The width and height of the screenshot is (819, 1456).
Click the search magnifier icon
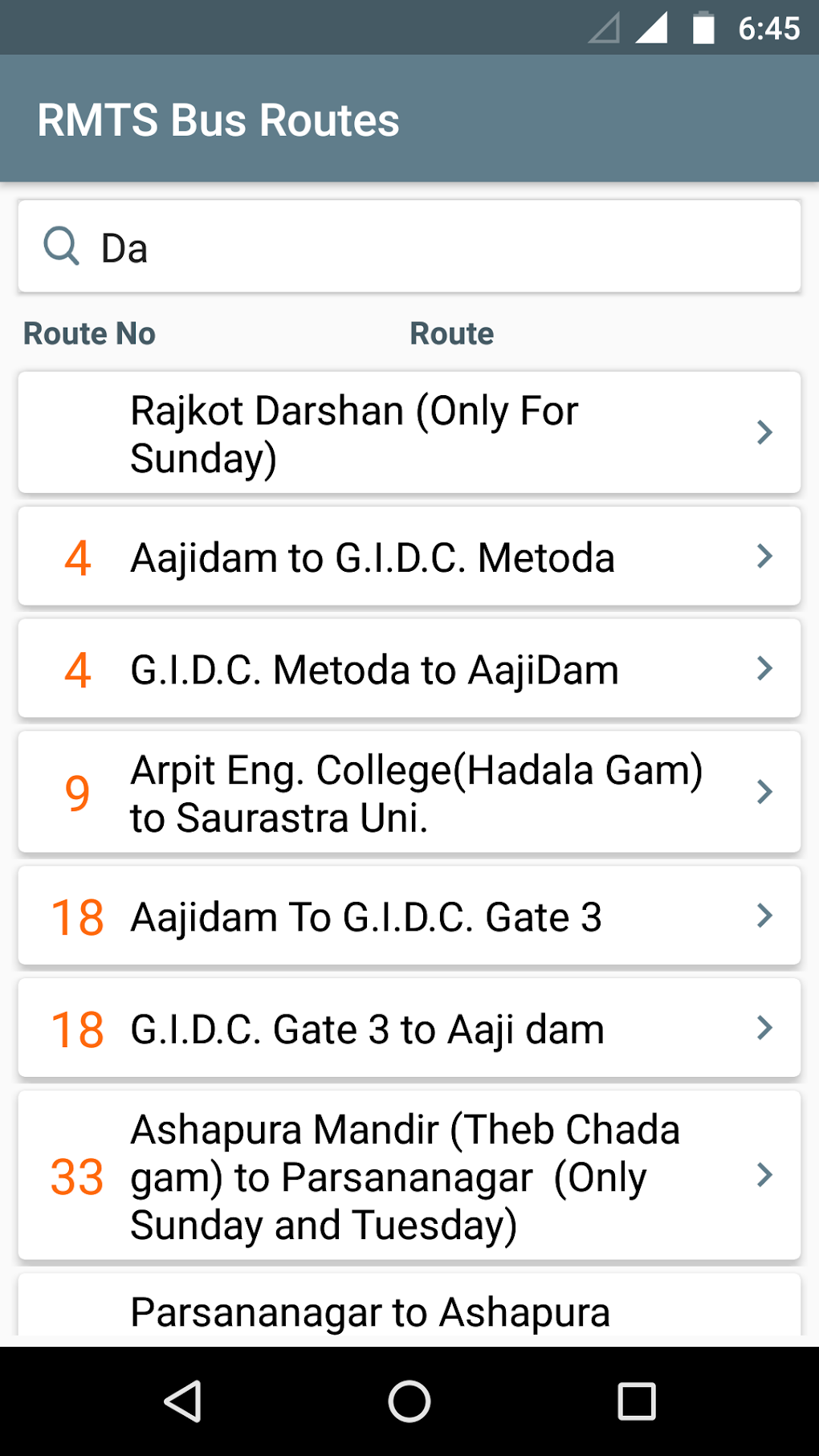(x=63, y=247)
